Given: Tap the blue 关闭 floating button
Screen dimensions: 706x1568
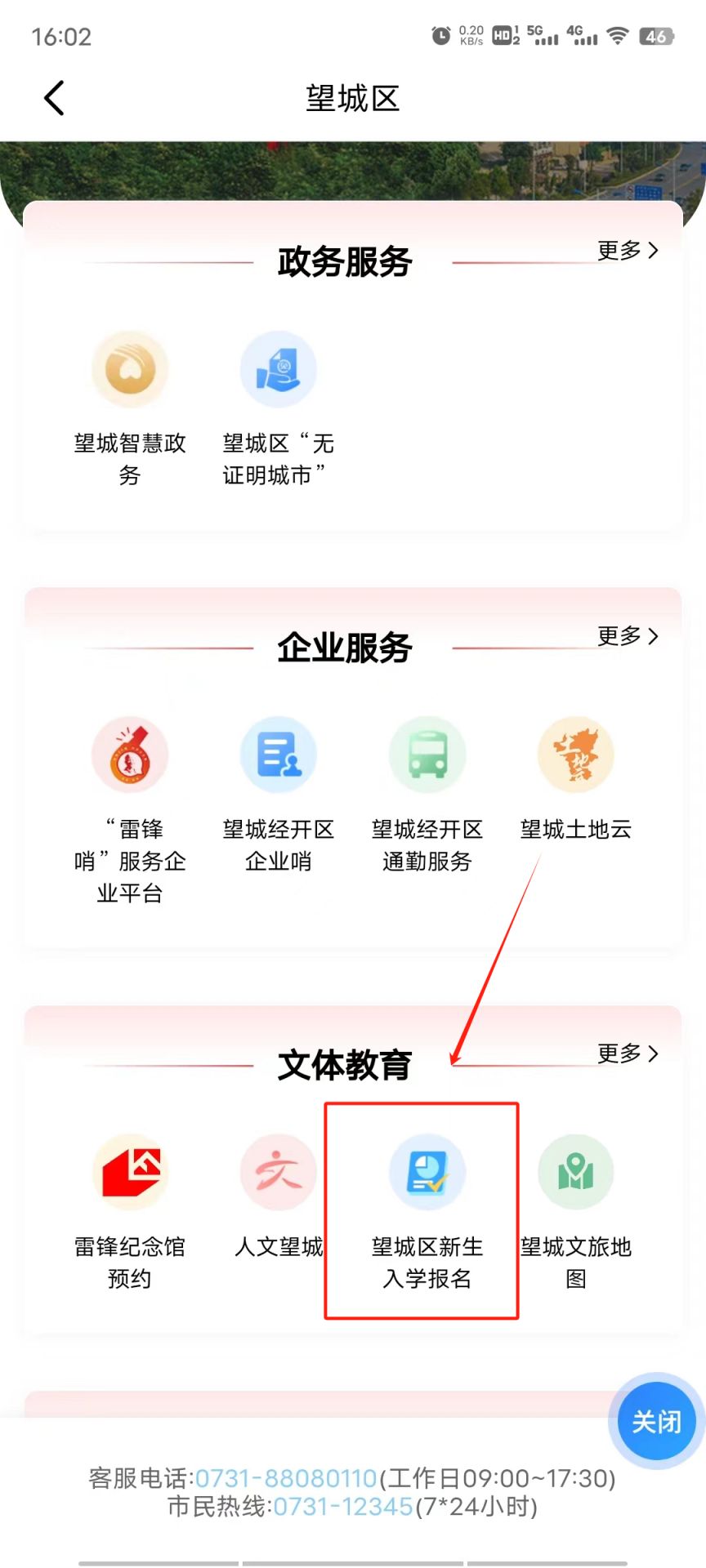Looking at the screenshot, I should click(x=656, y=1422).
